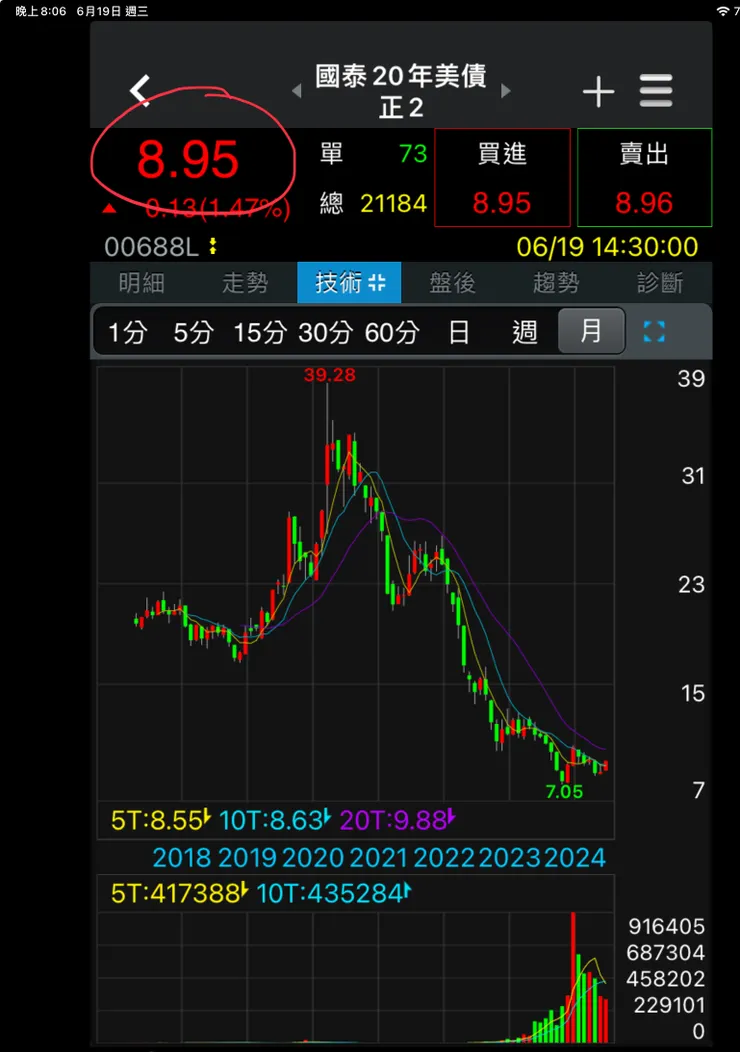The image size is (740, 1052).
Task: Go back using the top-left arrow
Action: click(x=141, y=91)
